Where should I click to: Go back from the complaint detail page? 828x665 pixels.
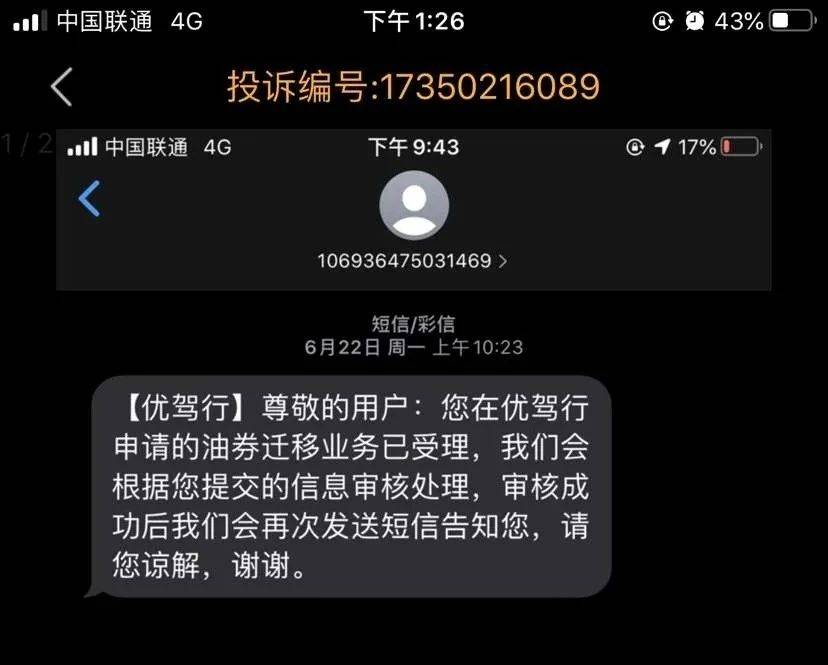[62, 87]
